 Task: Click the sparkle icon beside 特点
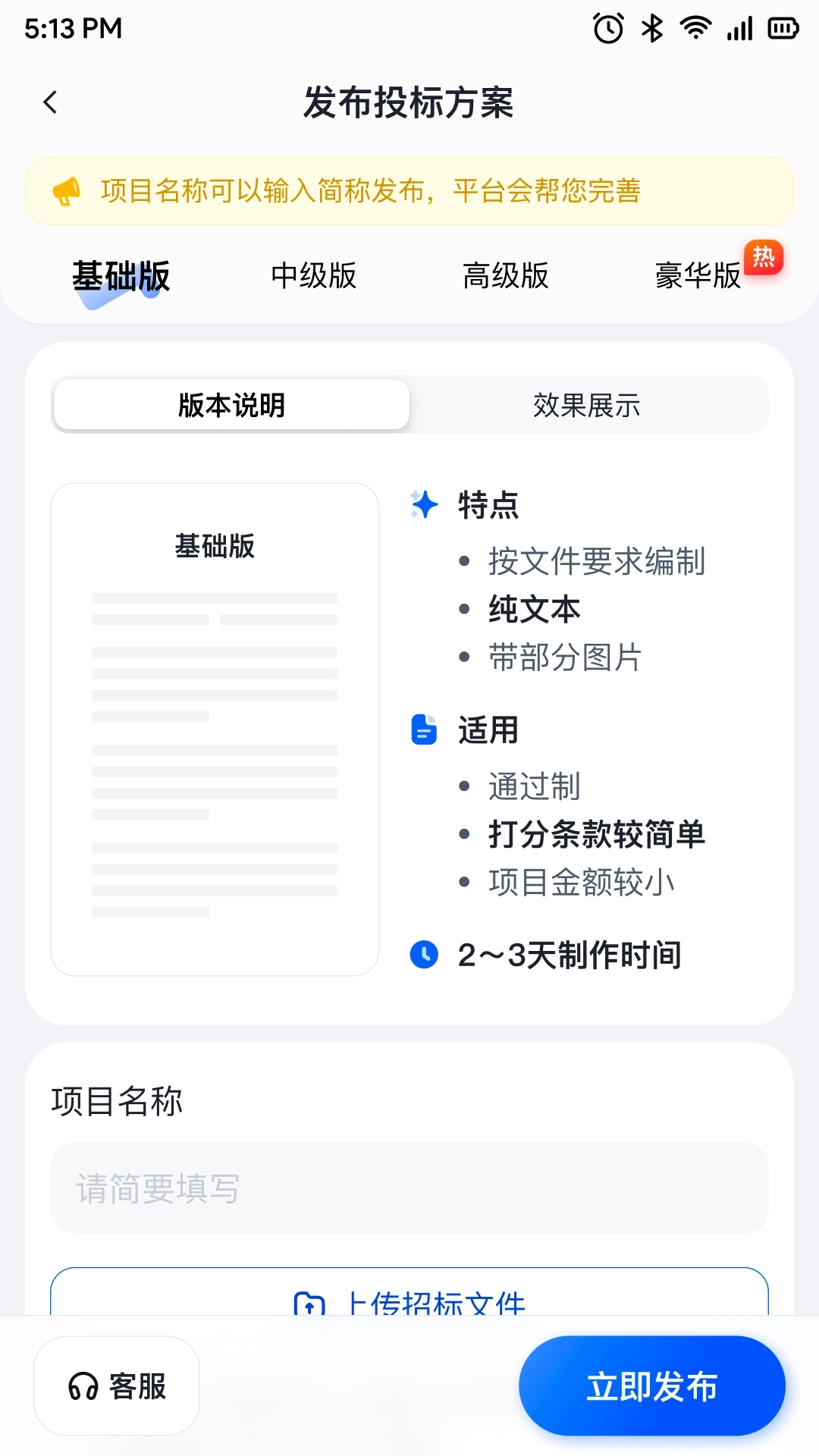(x=424, y=505)
